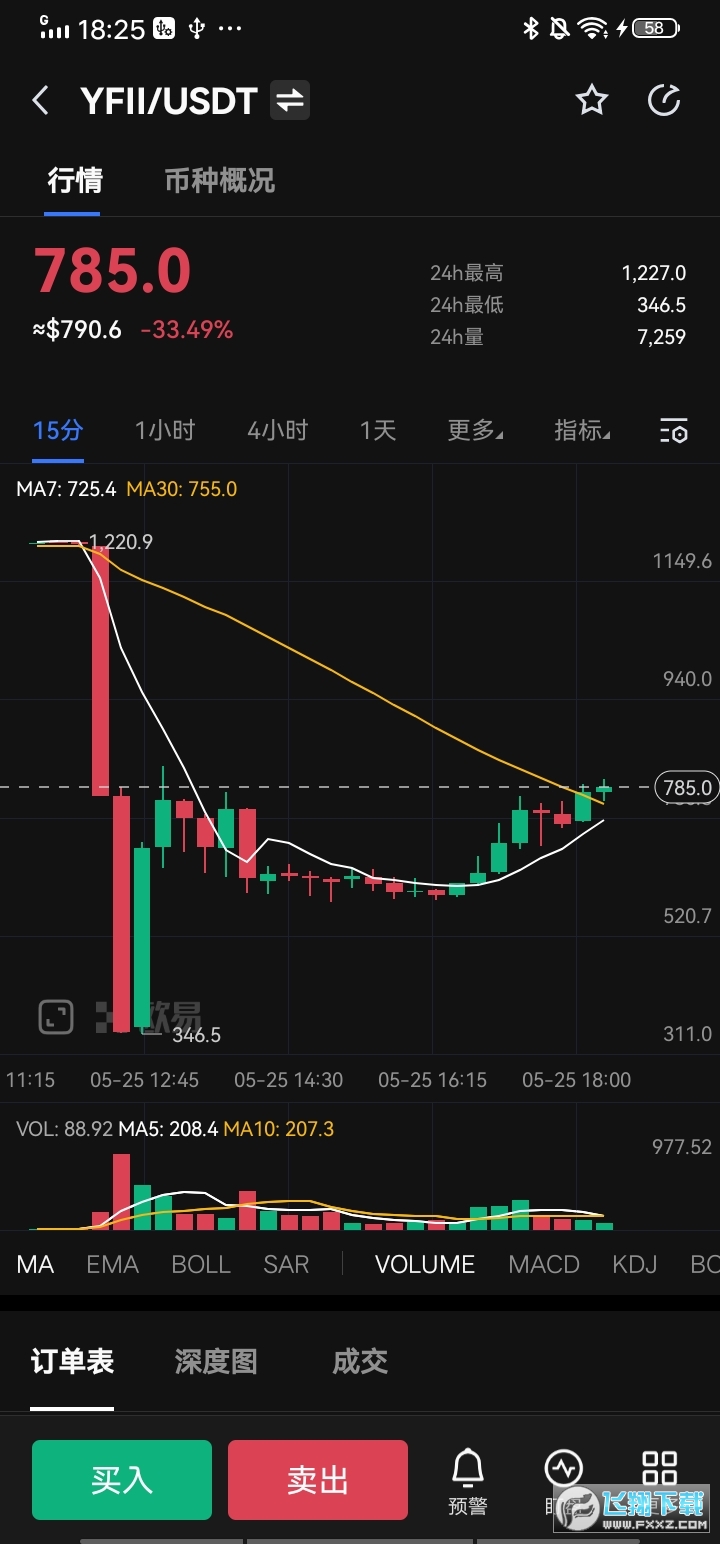The height and width of the screenshot is (1544, 720).
Task: Expand the 更多 interval dropdown
Action: pyautogui.click(x=475, y=431)
